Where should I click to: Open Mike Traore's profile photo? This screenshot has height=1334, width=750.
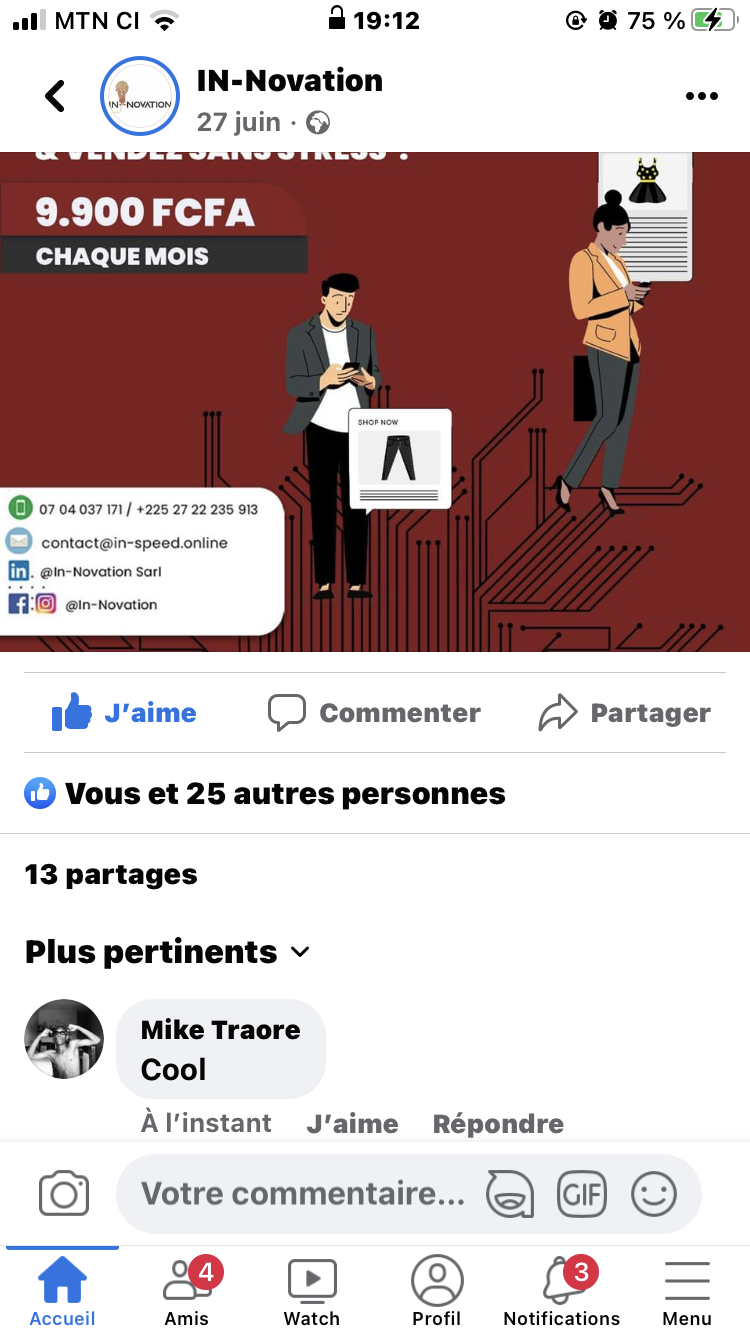pyautogui.click(x=64, y=1039)
